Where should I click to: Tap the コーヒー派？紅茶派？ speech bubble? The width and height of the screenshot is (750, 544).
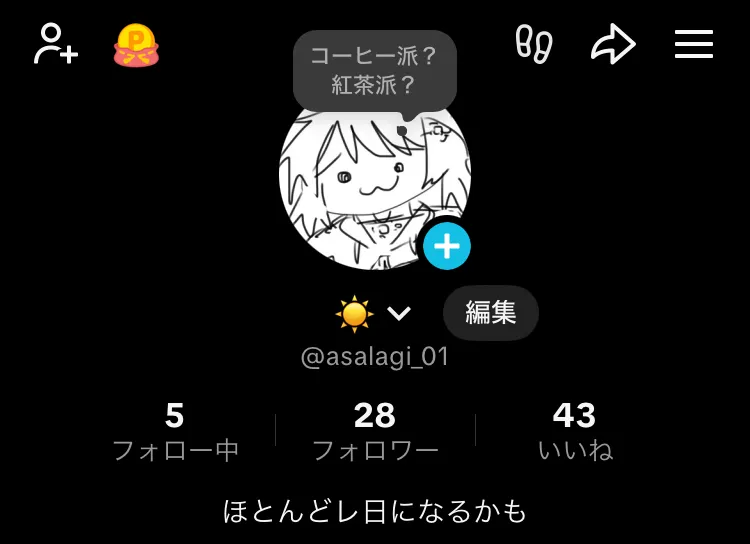375,70
